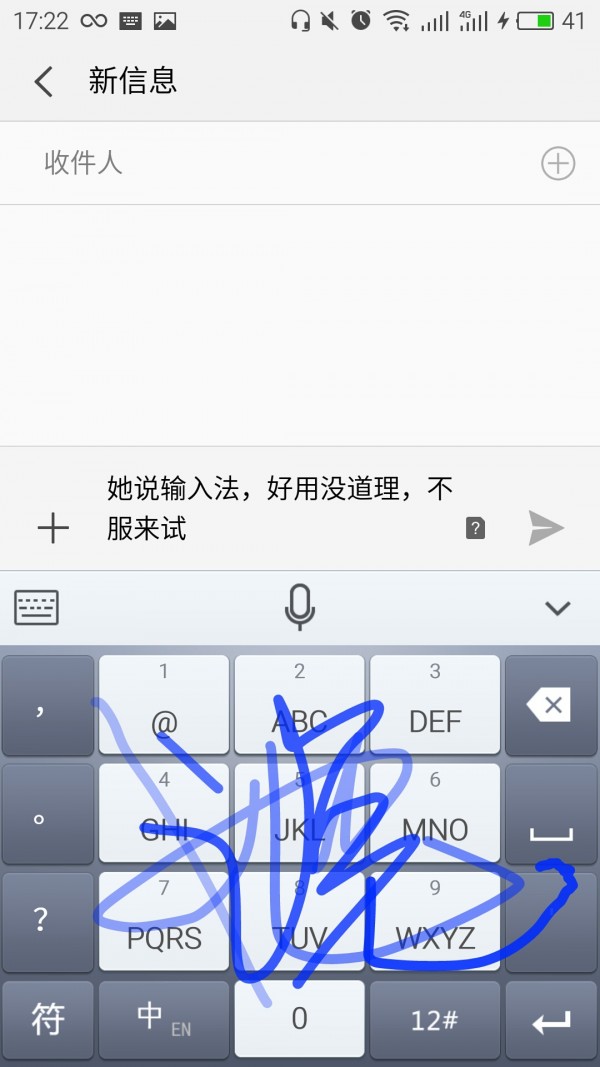Image resolution: width=600 pixels, height=1067 pixels.
Task: Tap the DEF key
Action: point(434,705)
